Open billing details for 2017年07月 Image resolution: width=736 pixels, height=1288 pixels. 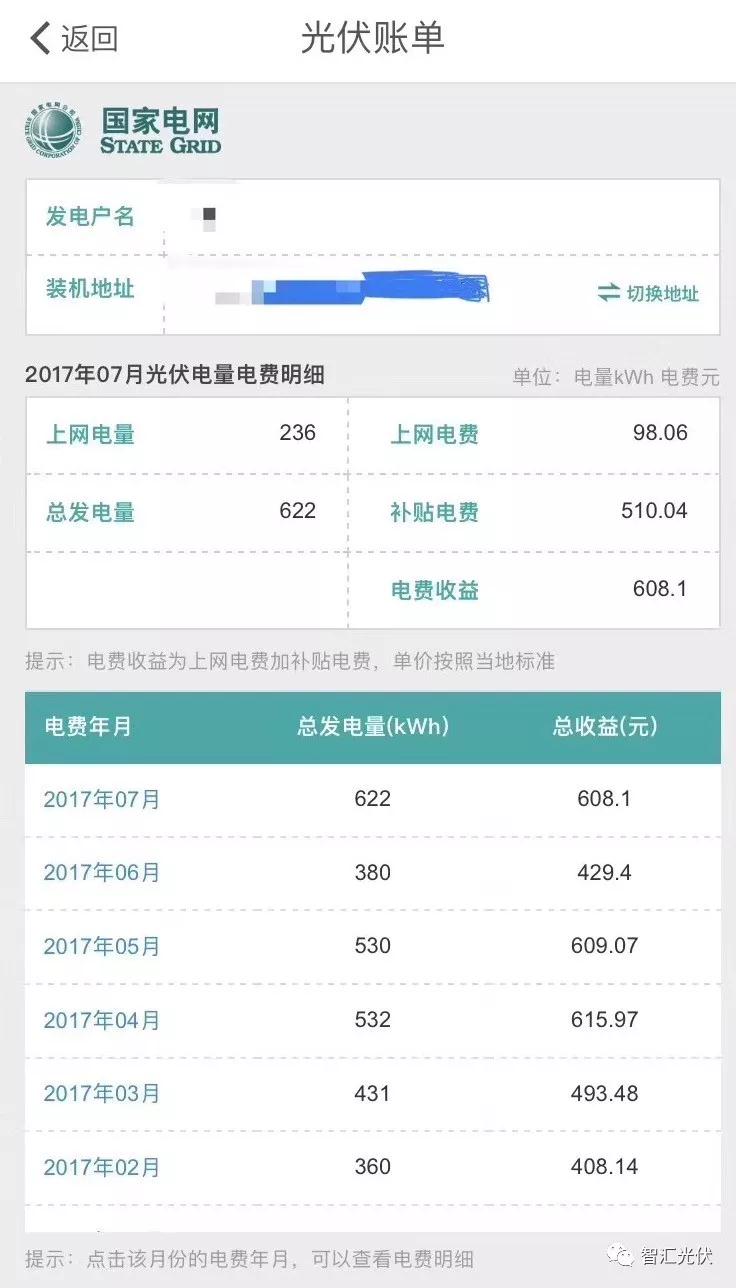100,798
